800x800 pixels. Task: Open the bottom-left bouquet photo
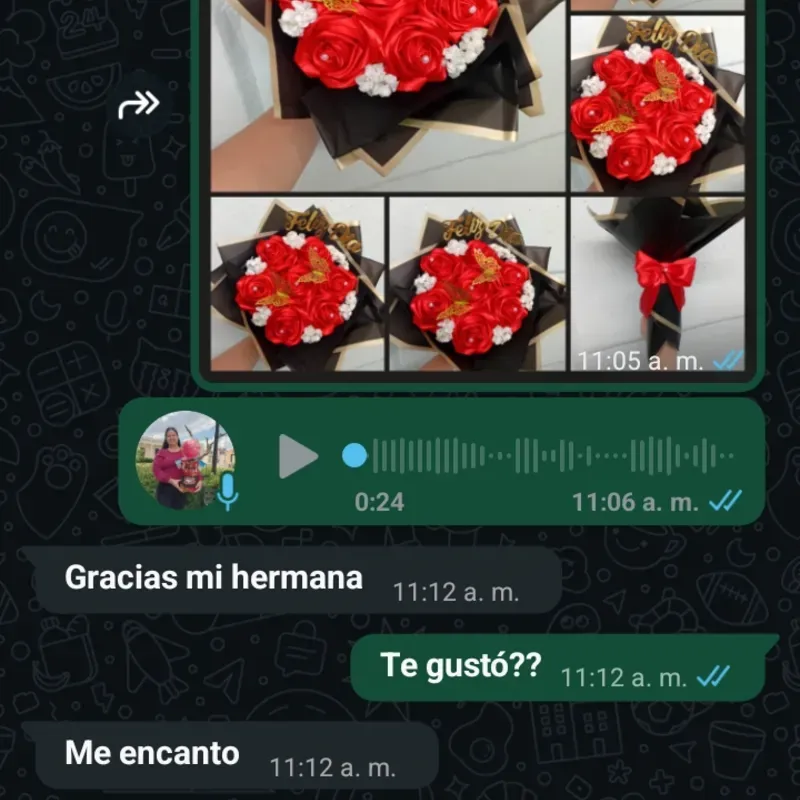coord(297,283)
